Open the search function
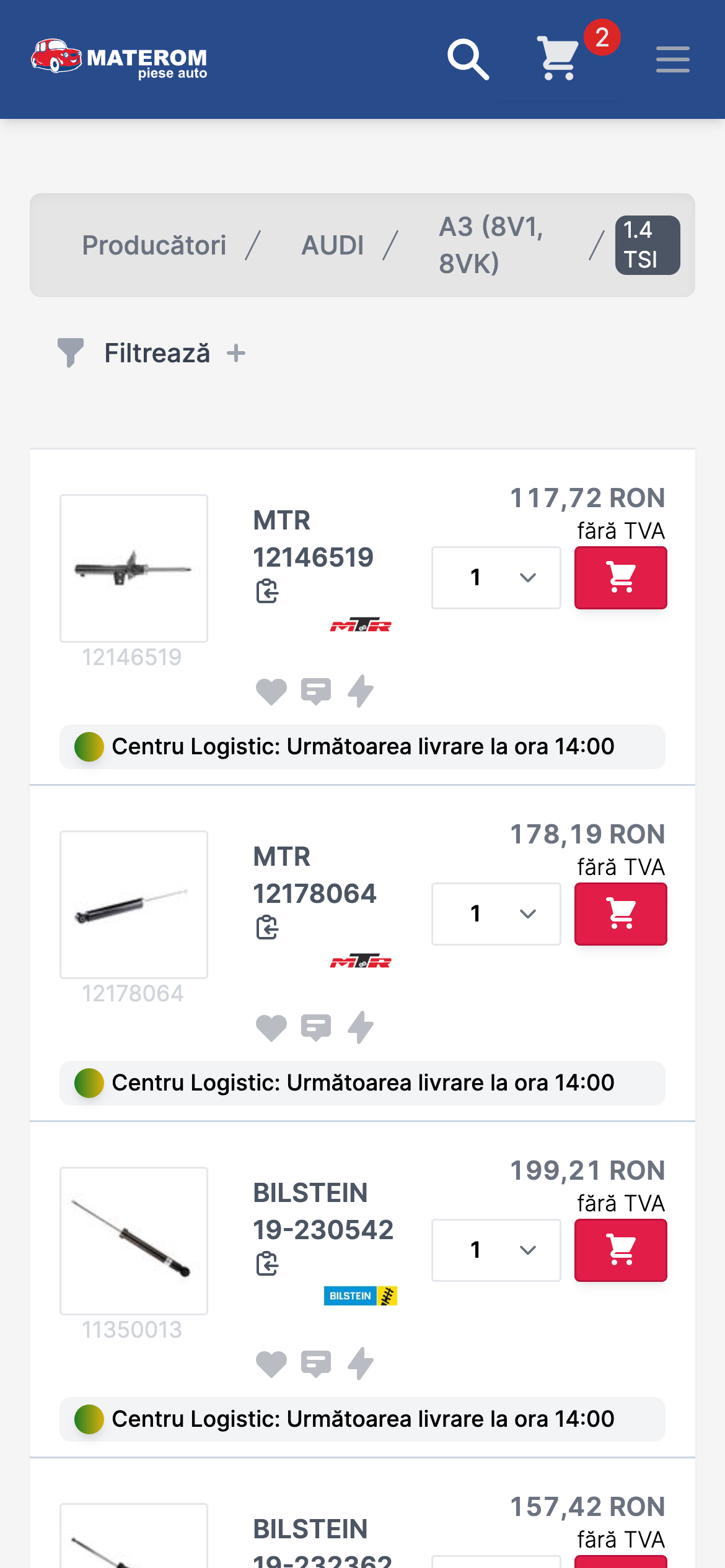This screenshot has height=1568, width=725. (x=468, y=59)
